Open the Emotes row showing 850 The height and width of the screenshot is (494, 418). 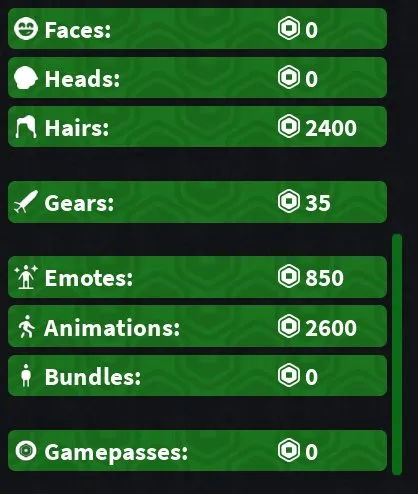197,277
